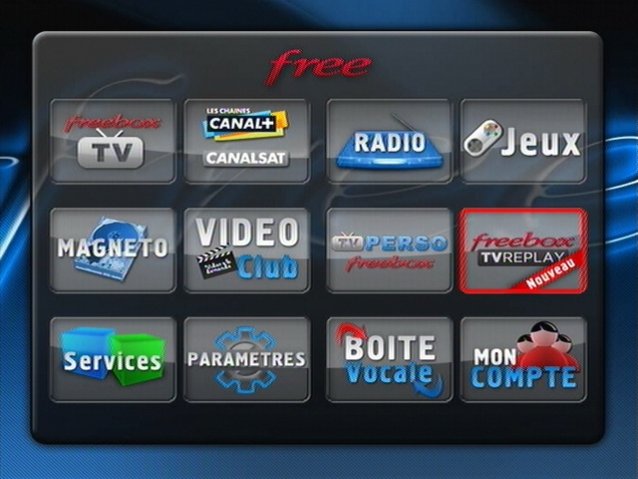The width and height of the screenshot is (638, 479).
Task: Select Canal+ Canalsat channels
Action: [246, 141]
